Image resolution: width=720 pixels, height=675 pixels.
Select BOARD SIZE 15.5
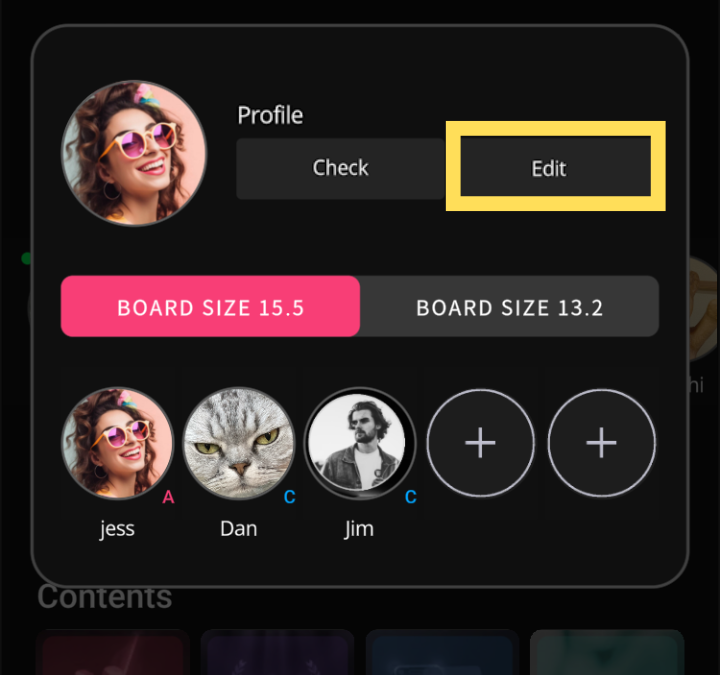point(210,307)
